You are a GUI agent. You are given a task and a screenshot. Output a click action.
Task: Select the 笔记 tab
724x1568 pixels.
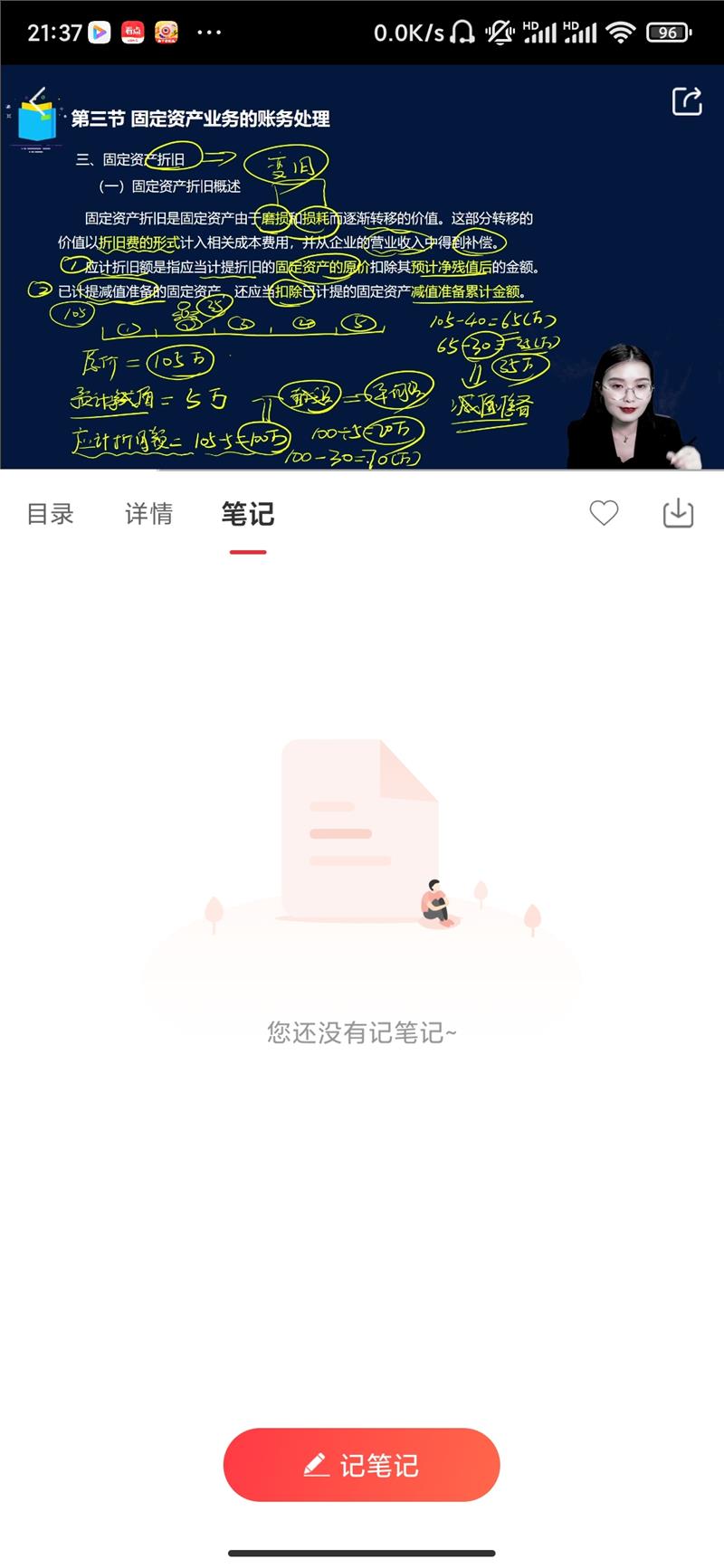[247, 514]
